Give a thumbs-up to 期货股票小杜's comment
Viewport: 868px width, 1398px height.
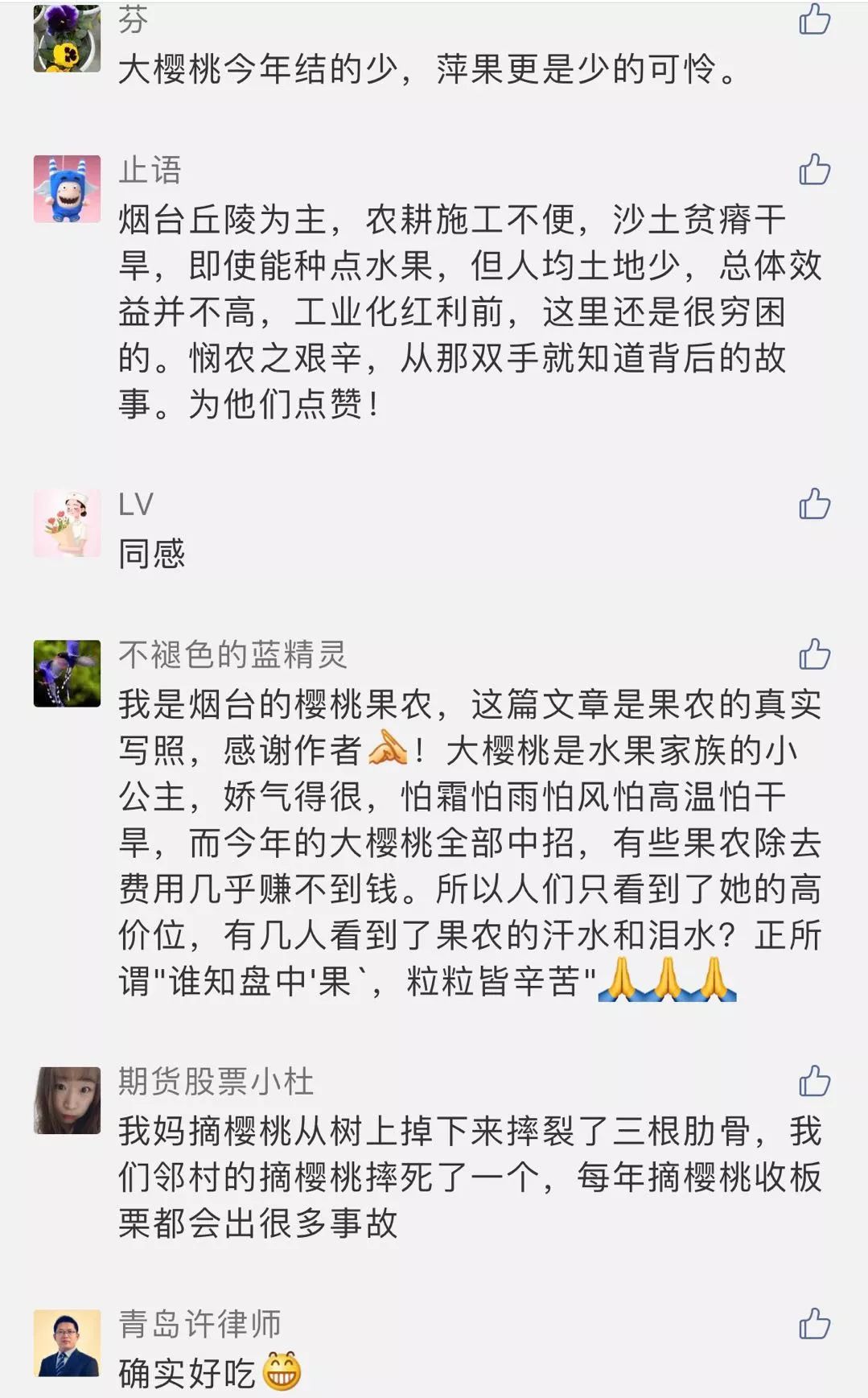pyautogui.click(x=814, y=1081)
